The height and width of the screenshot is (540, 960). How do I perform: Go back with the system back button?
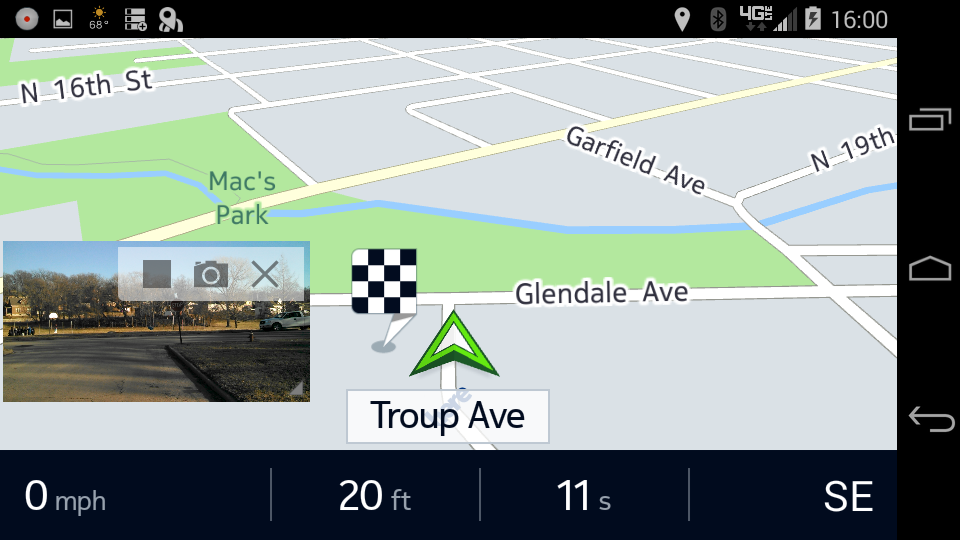pyautogui.click(x=930, y=419)
